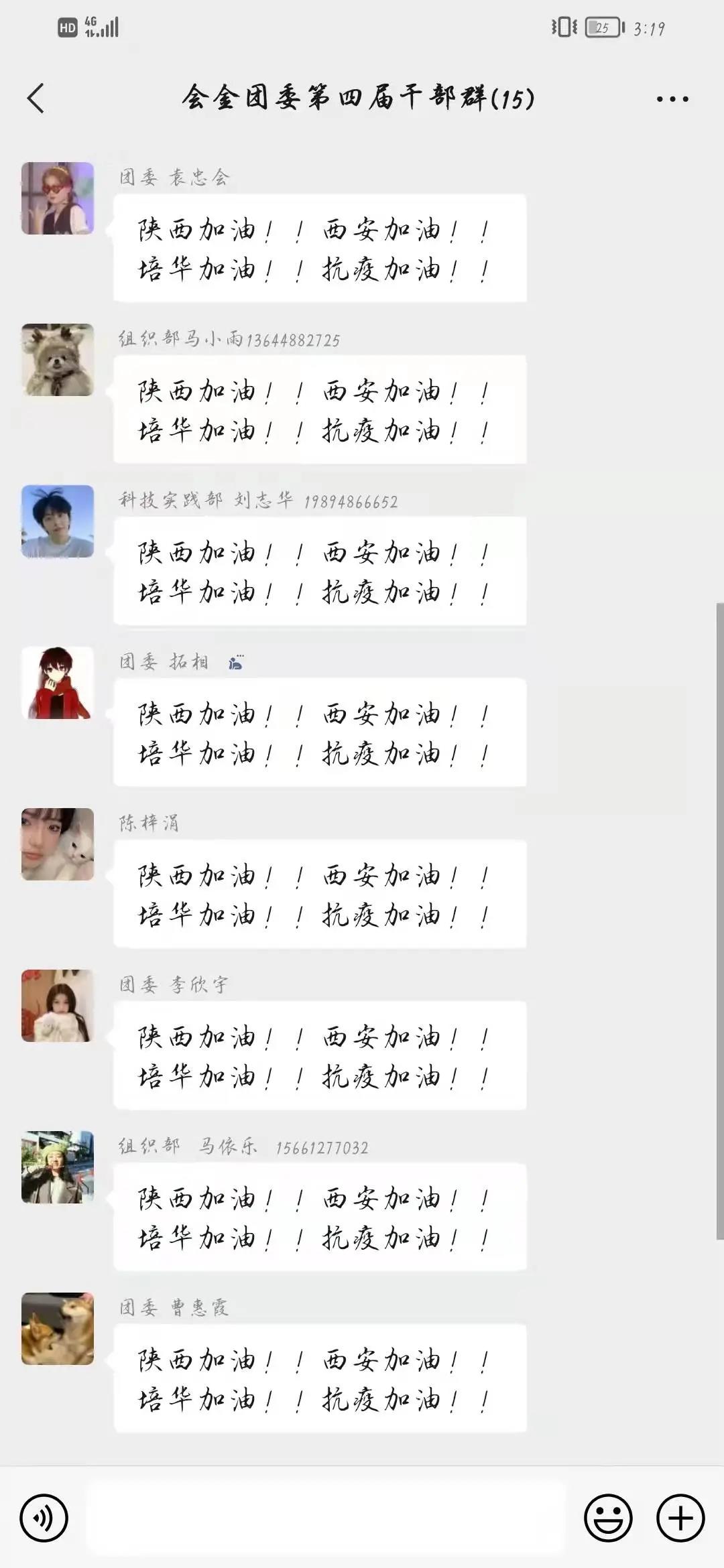Go back from the group chat
This screenshot has width=724, height=1568.
click(36, 99)
